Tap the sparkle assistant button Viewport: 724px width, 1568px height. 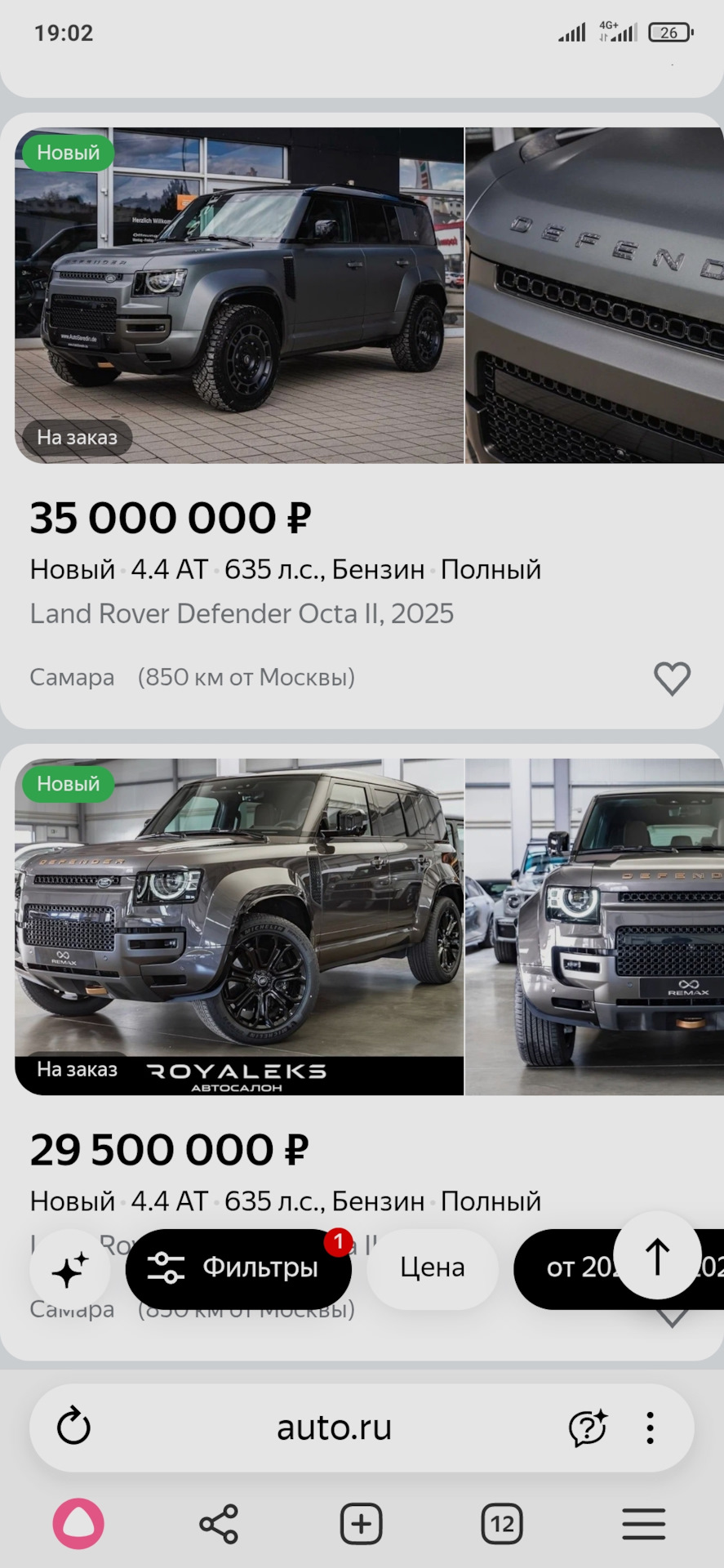[70, 1270]
